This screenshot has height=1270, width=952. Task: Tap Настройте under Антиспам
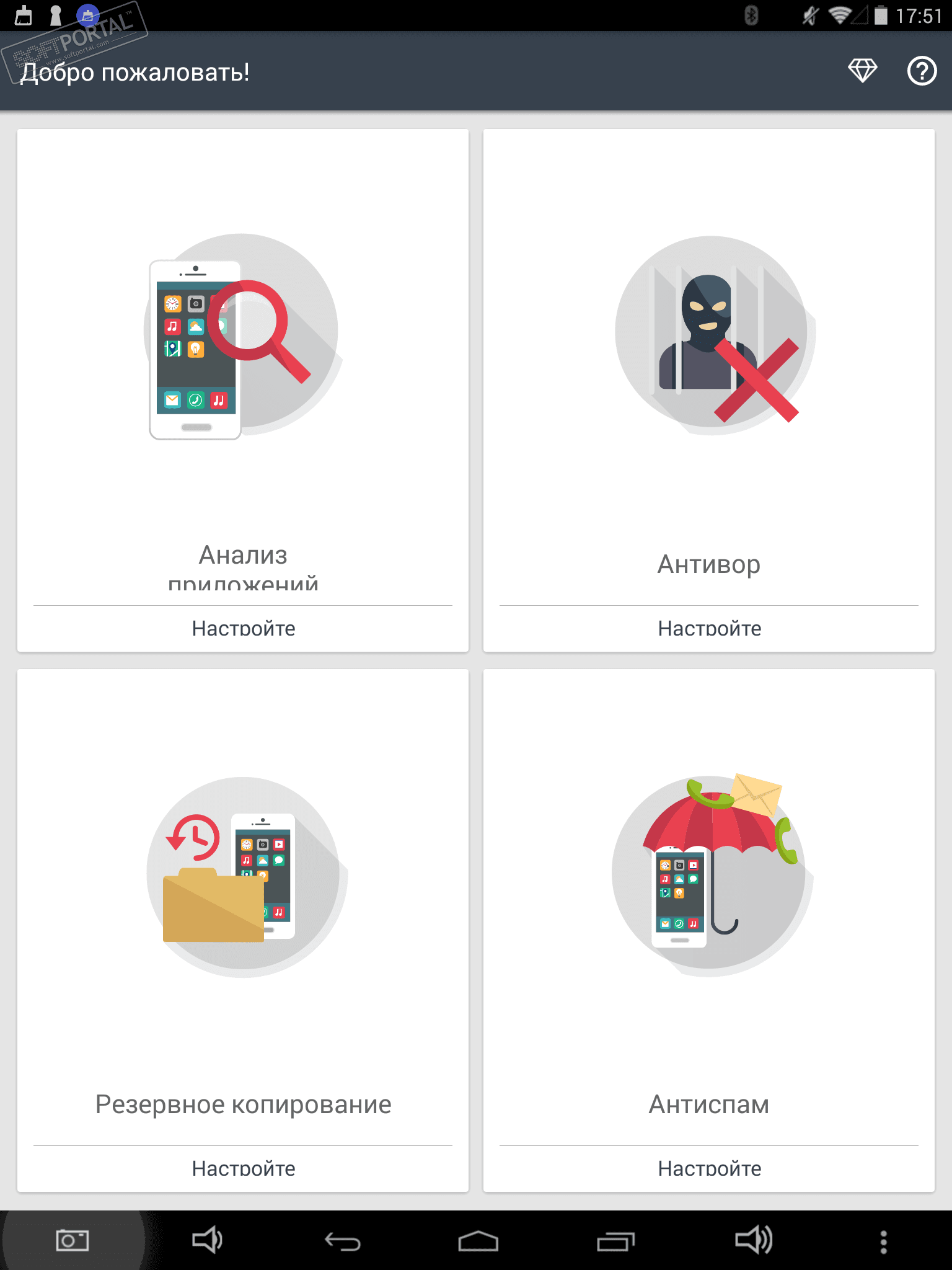click(x=709, y=1168)
